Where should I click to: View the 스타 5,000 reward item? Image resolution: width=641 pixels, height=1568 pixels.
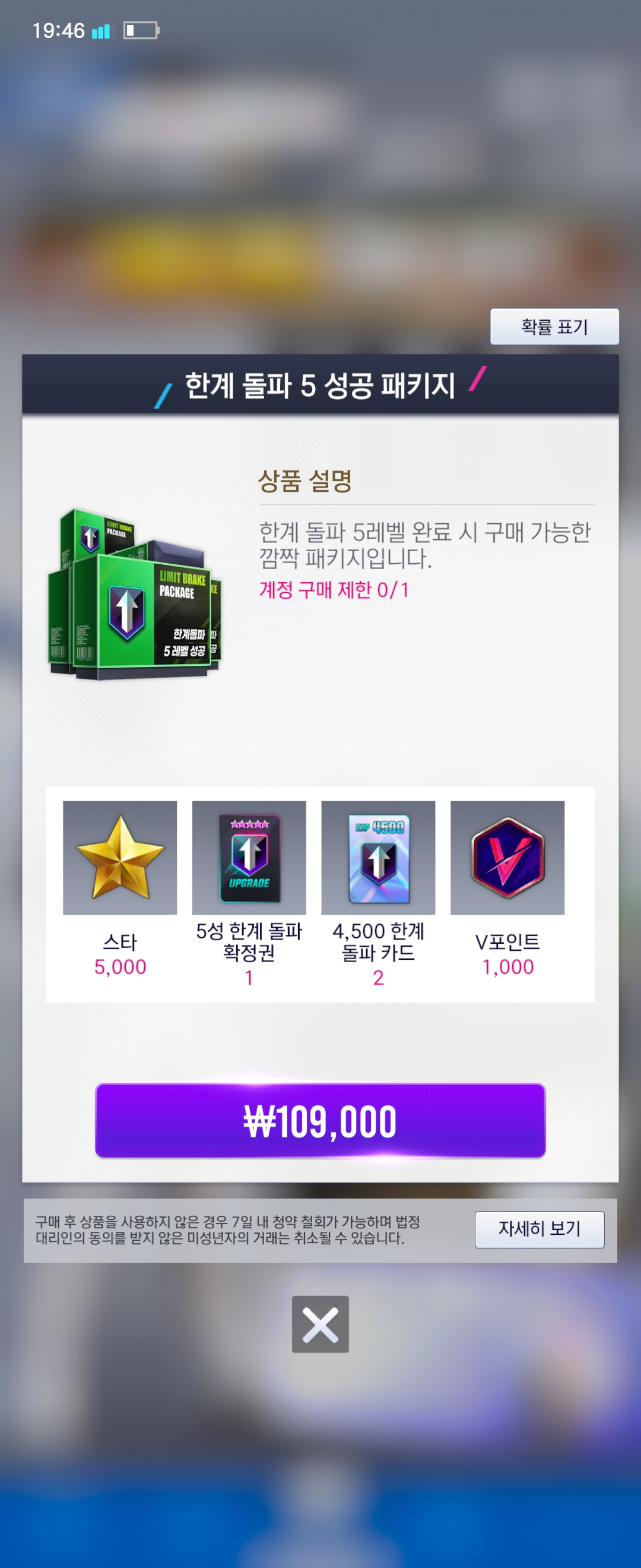(x=120, y=858)
